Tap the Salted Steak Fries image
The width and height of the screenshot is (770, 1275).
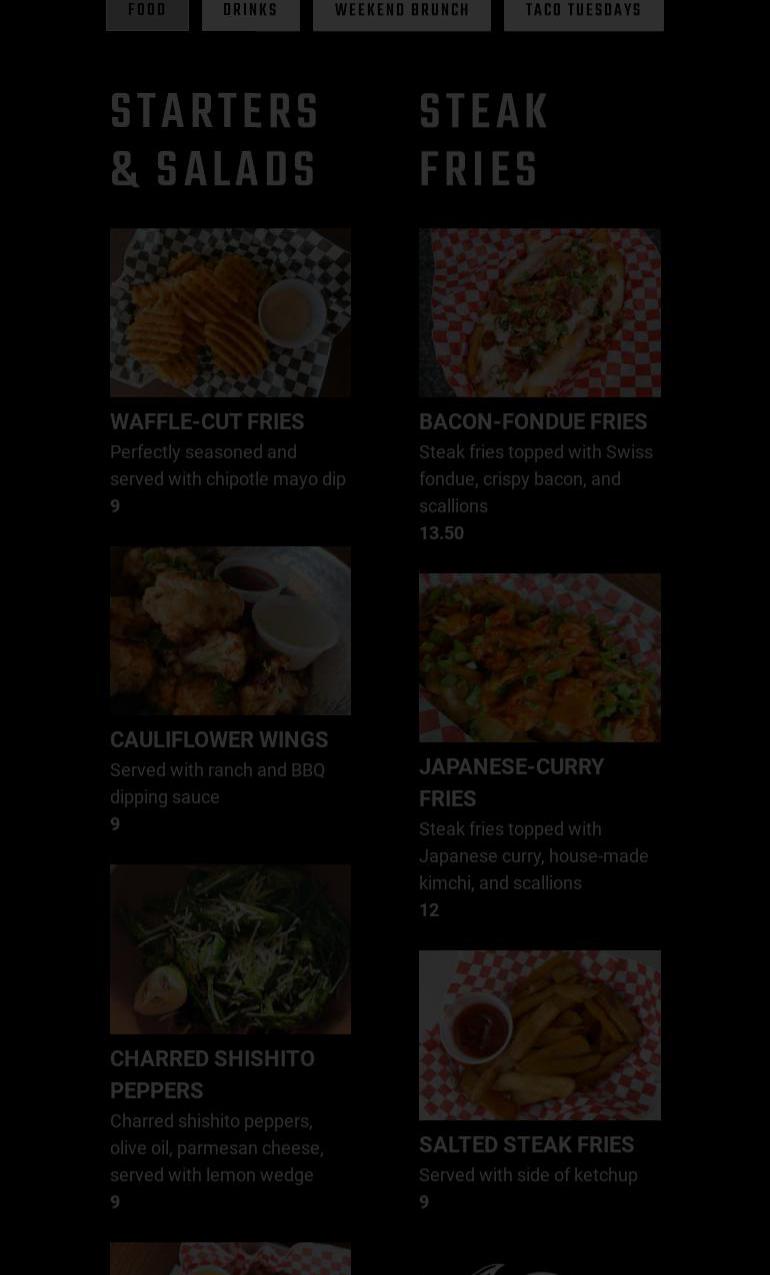coord(540,1035)
